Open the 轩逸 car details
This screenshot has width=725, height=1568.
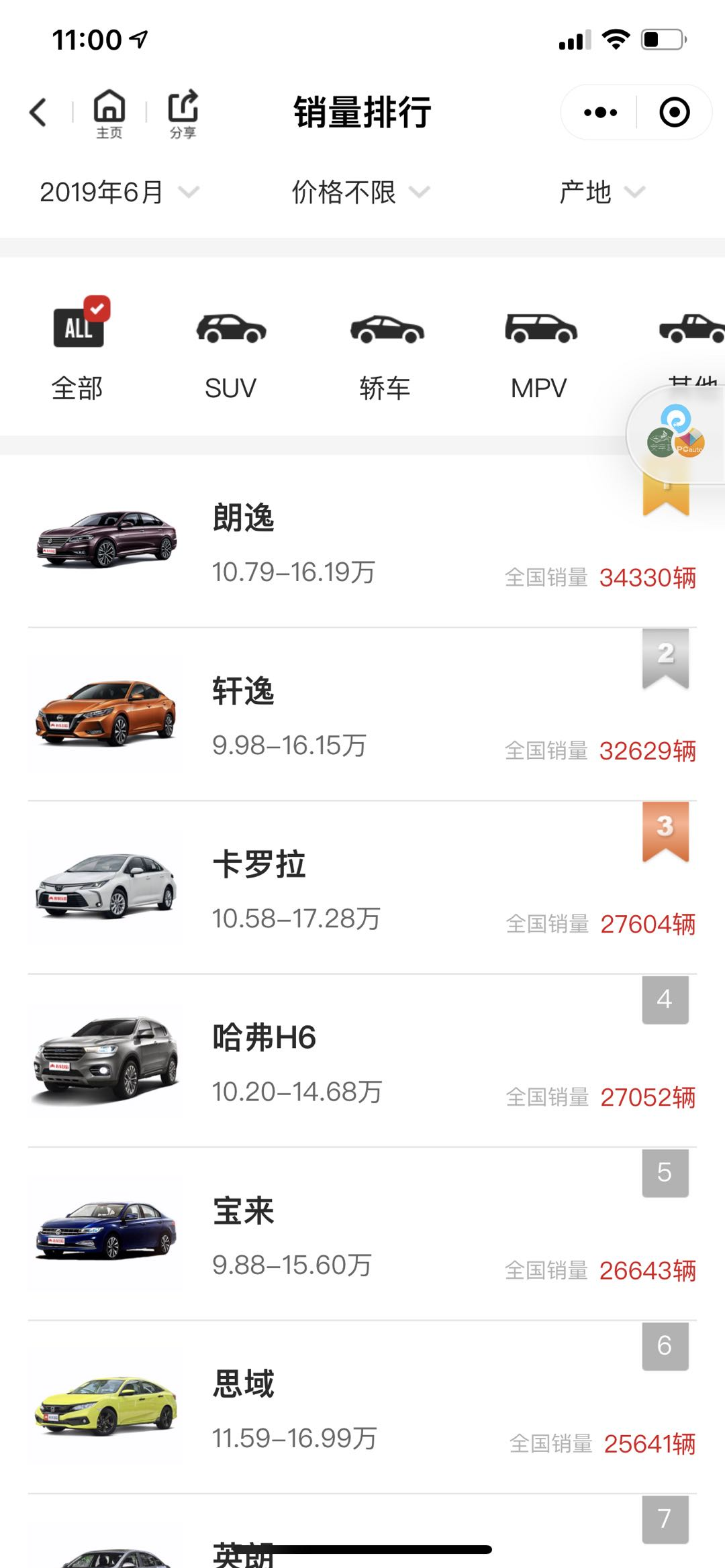coord(362,715)
